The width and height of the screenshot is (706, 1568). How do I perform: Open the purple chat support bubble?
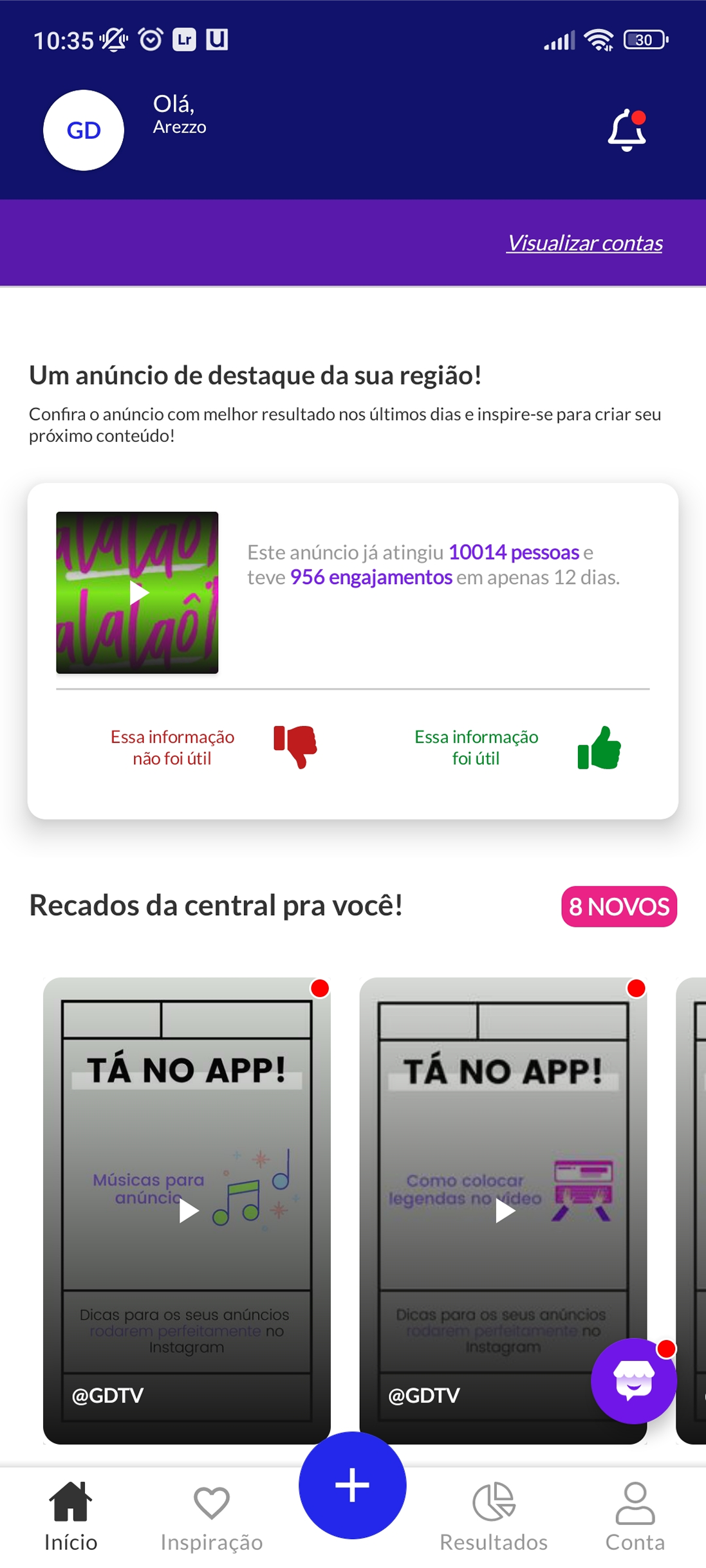tap(634, 1381)
